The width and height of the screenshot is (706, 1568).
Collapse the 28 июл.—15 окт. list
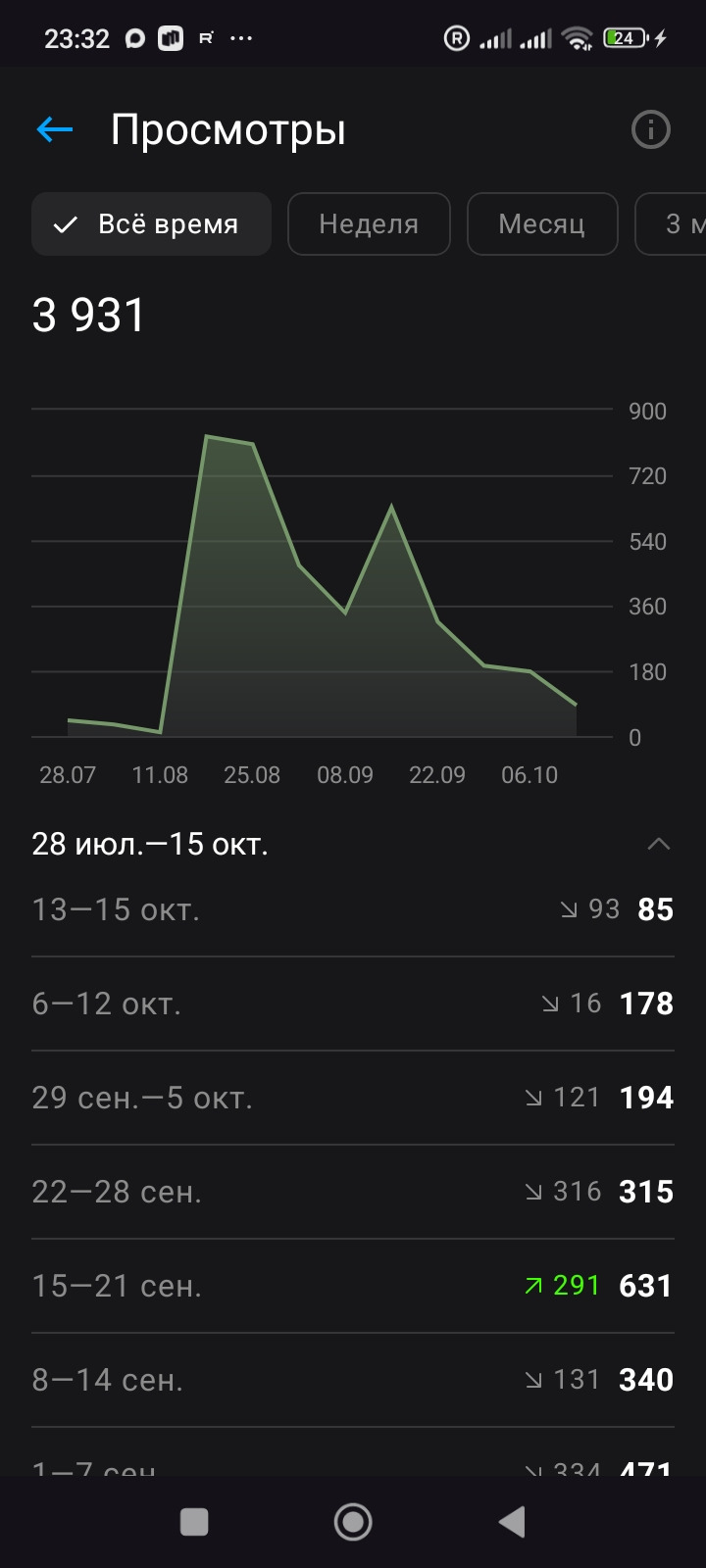659,844
